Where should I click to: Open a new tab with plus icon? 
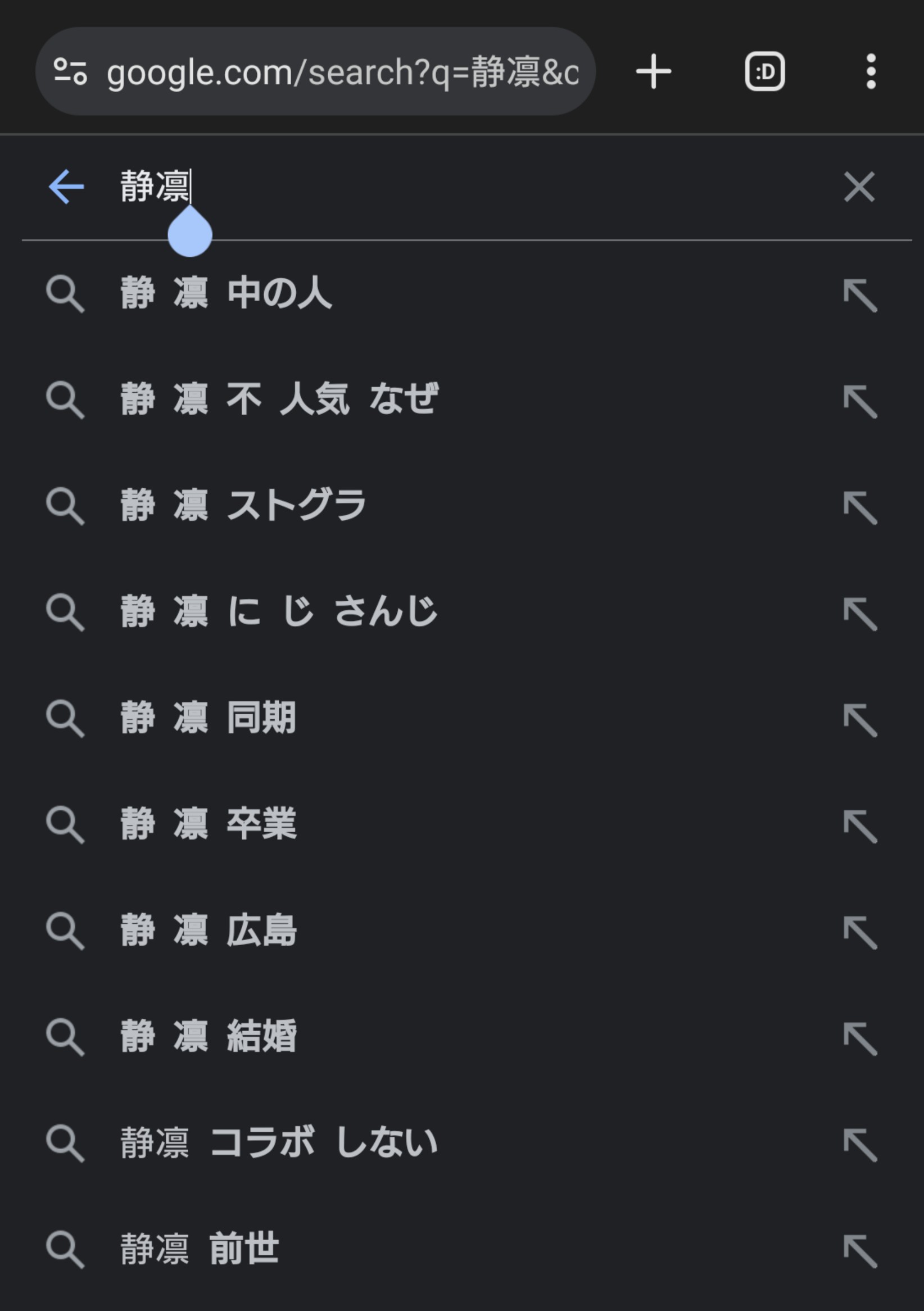pyautogui.click(x=653, y=72)
